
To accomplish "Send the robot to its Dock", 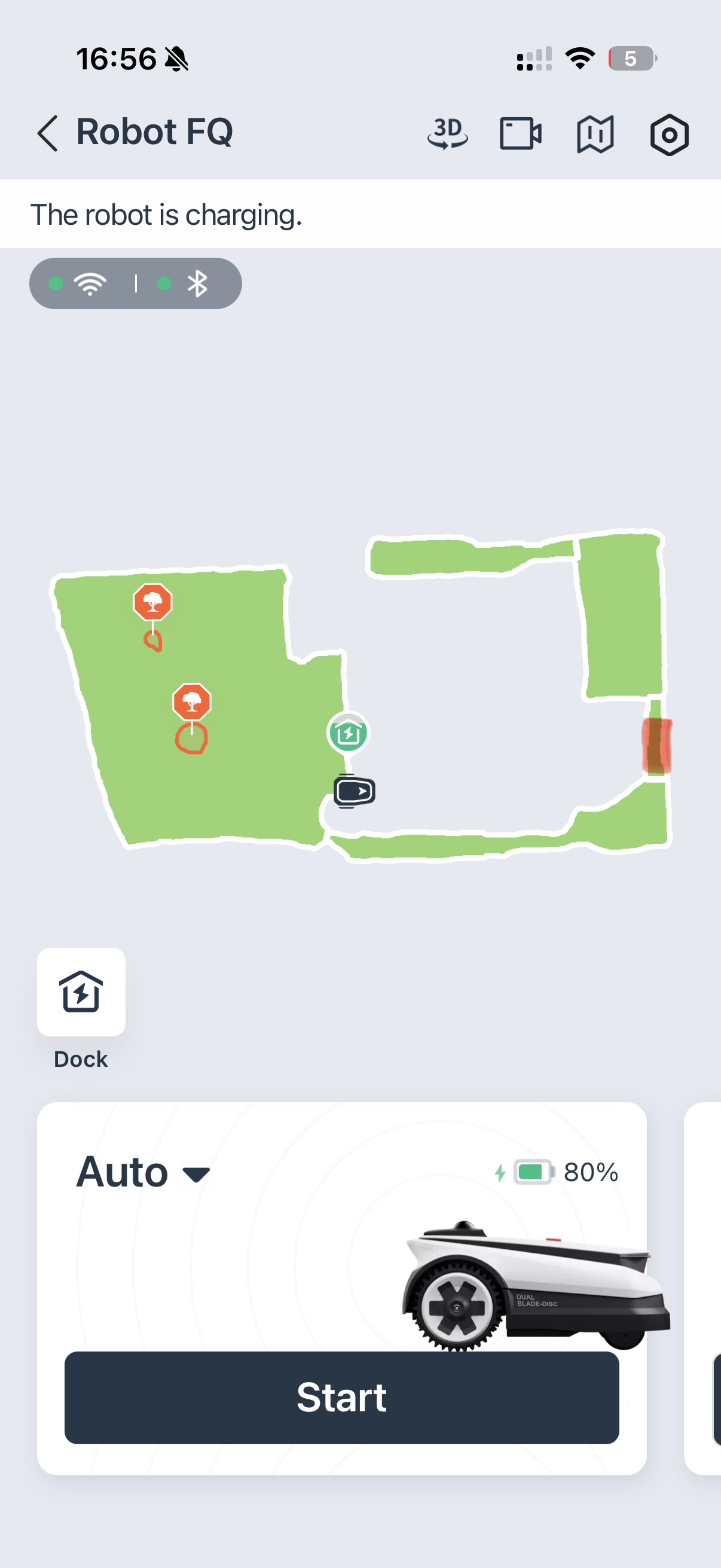I will [81, 992].
